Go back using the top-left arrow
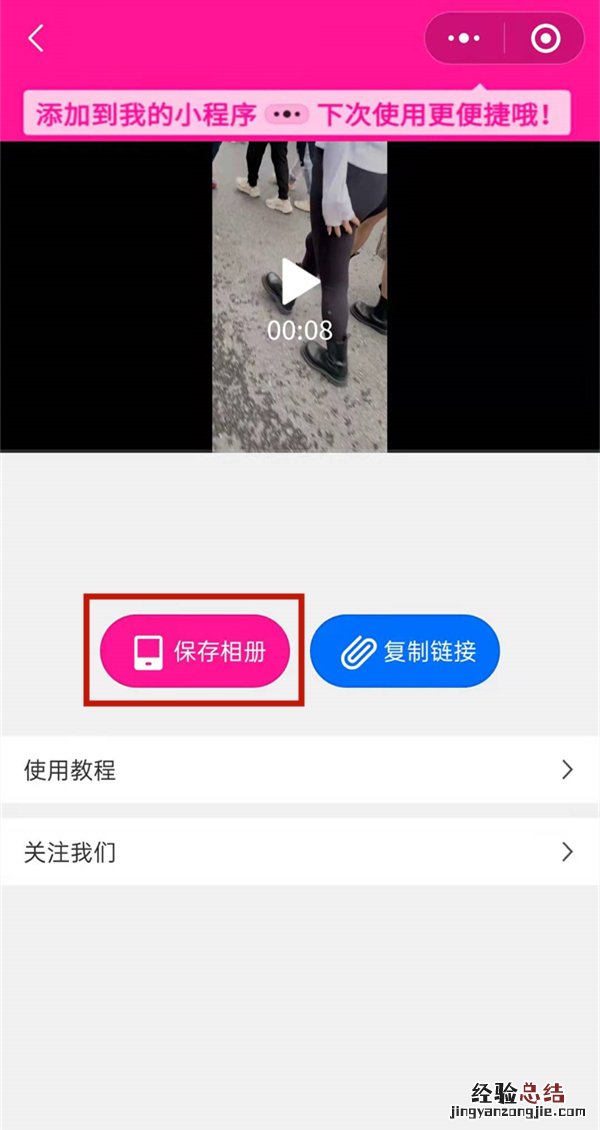The width and height of the screenshot is (600, 1130). coord(37,39)
